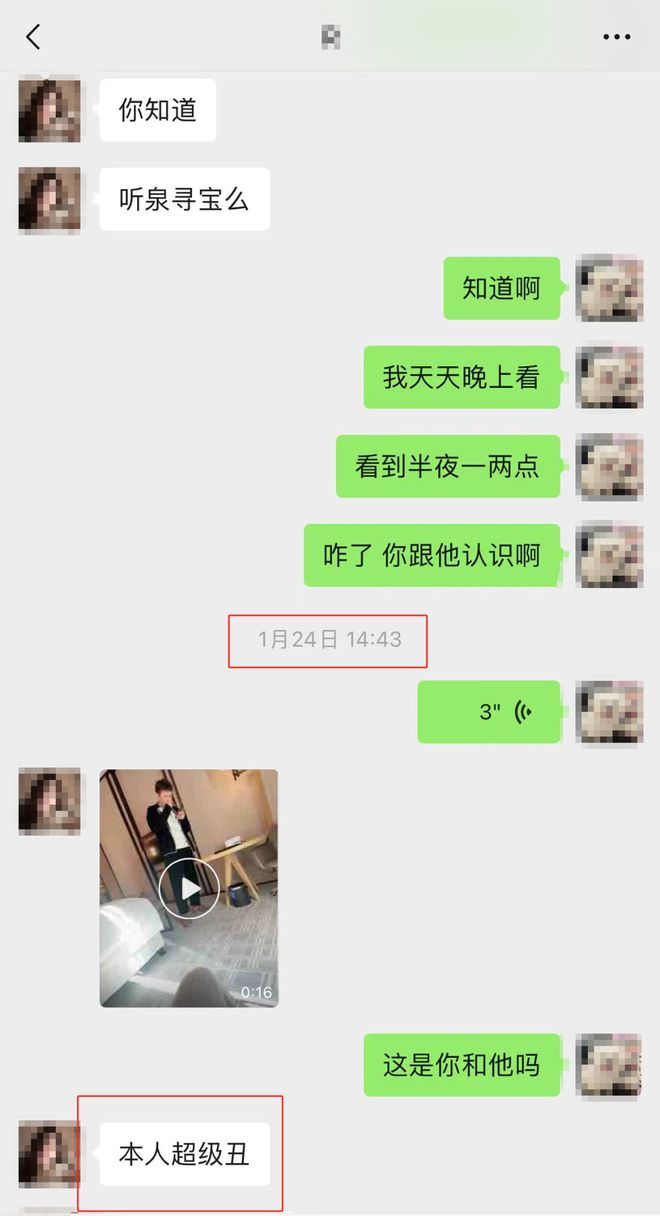Open the three-dot chat options menu
This screenshot has height=1216, width=660.
pyautogui.click(x=616, y=38)
